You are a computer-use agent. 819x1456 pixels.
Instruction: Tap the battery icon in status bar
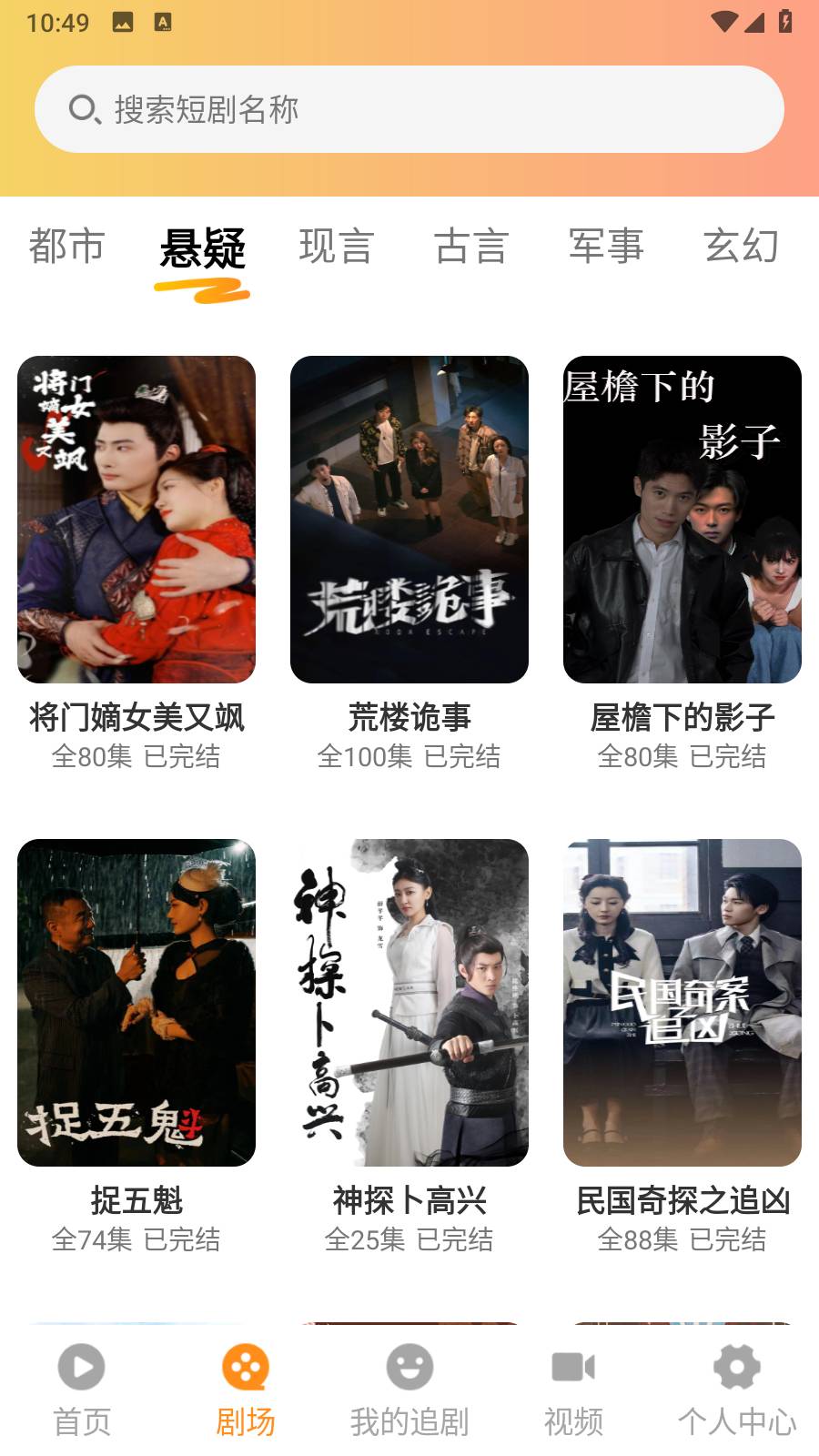coord(788,23)
